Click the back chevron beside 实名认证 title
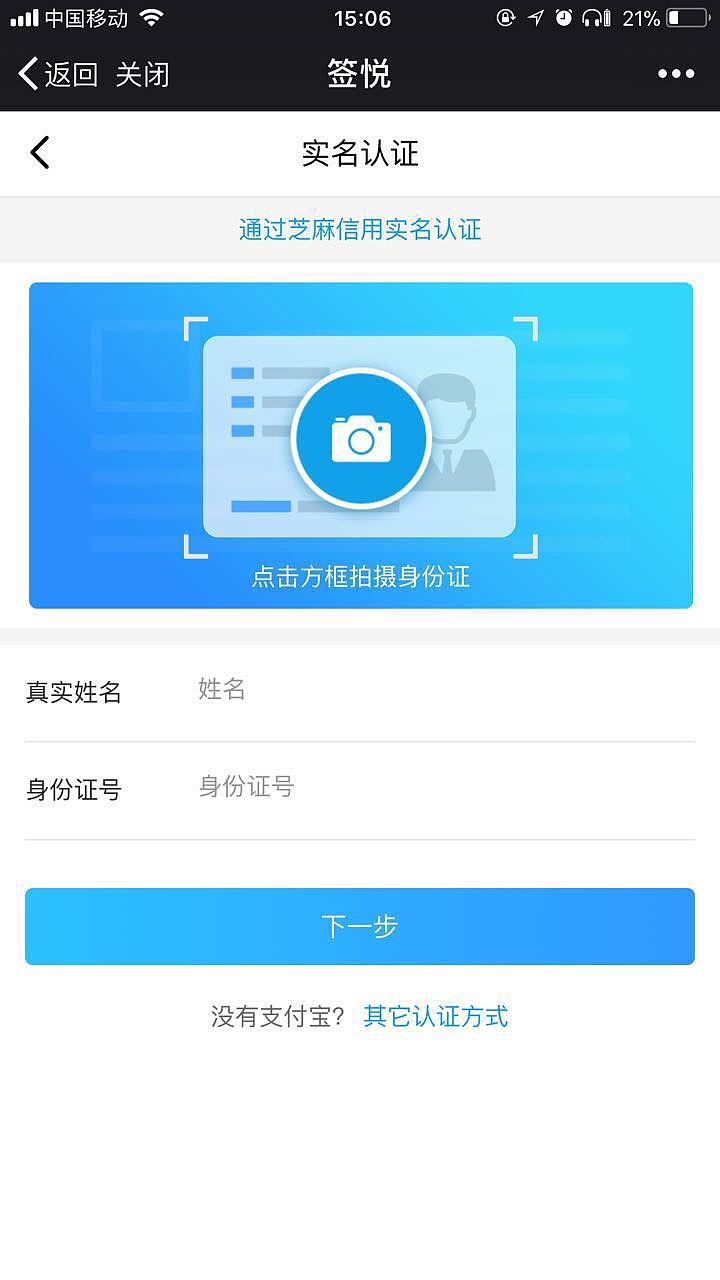This screenshot has width=720, height=1280. tap(38, 152)
